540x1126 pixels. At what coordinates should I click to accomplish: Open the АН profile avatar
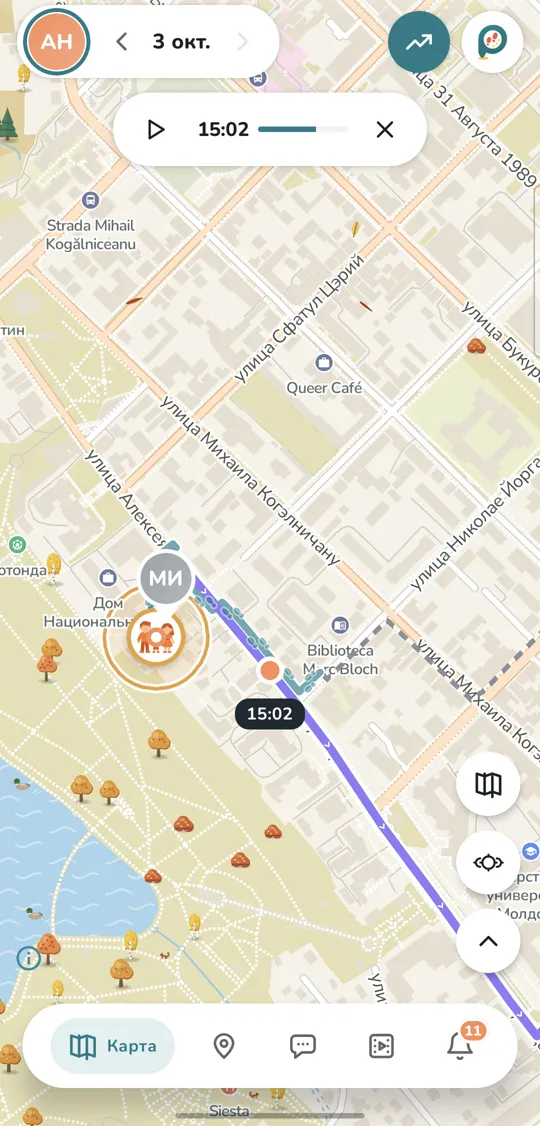pyautogui.click(x=57, y=41)
